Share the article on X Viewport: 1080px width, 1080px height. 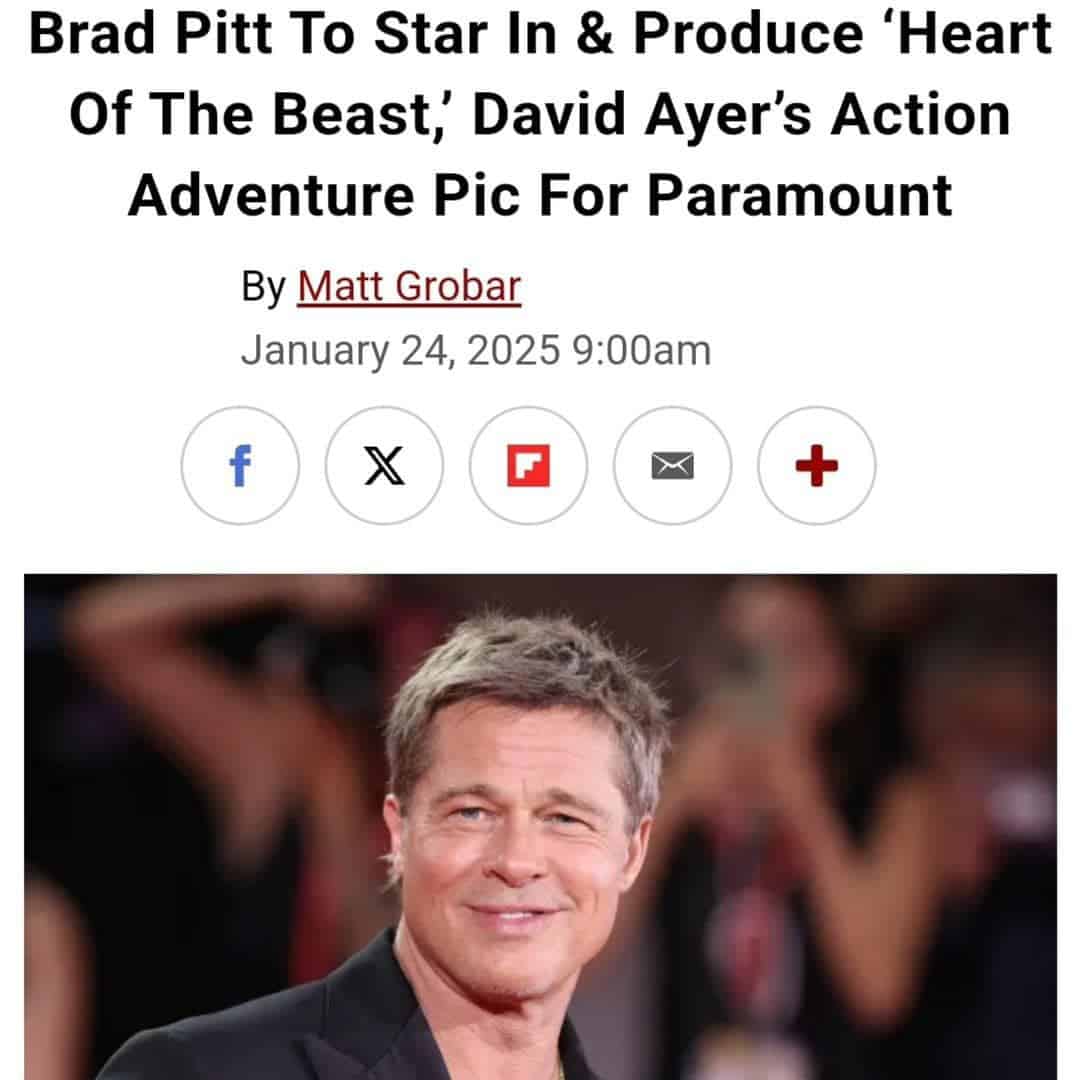(x=384, y=466)
